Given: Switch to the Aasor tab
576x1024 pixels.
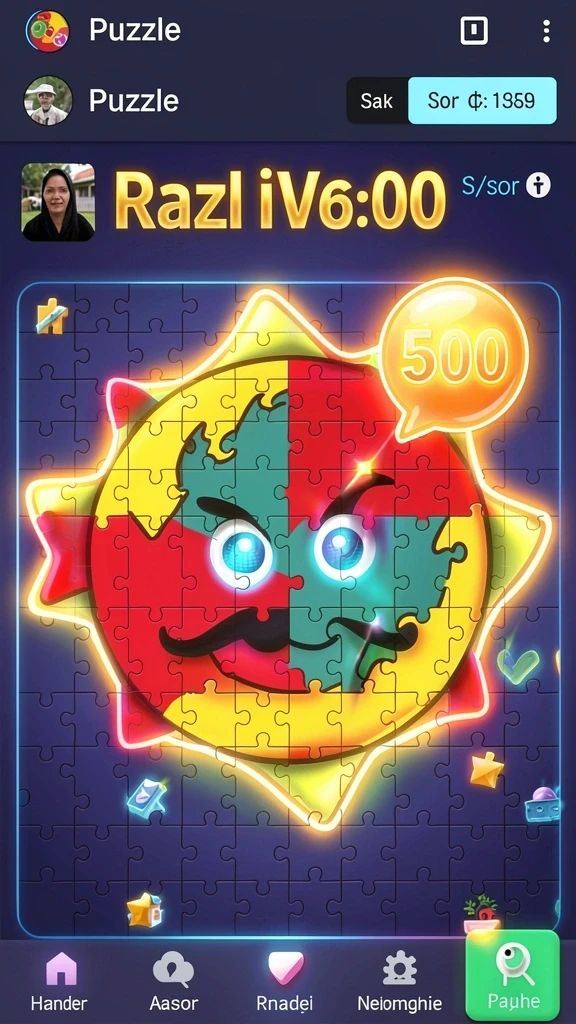Looking at the screenshot, I should [x=172, y=981].
